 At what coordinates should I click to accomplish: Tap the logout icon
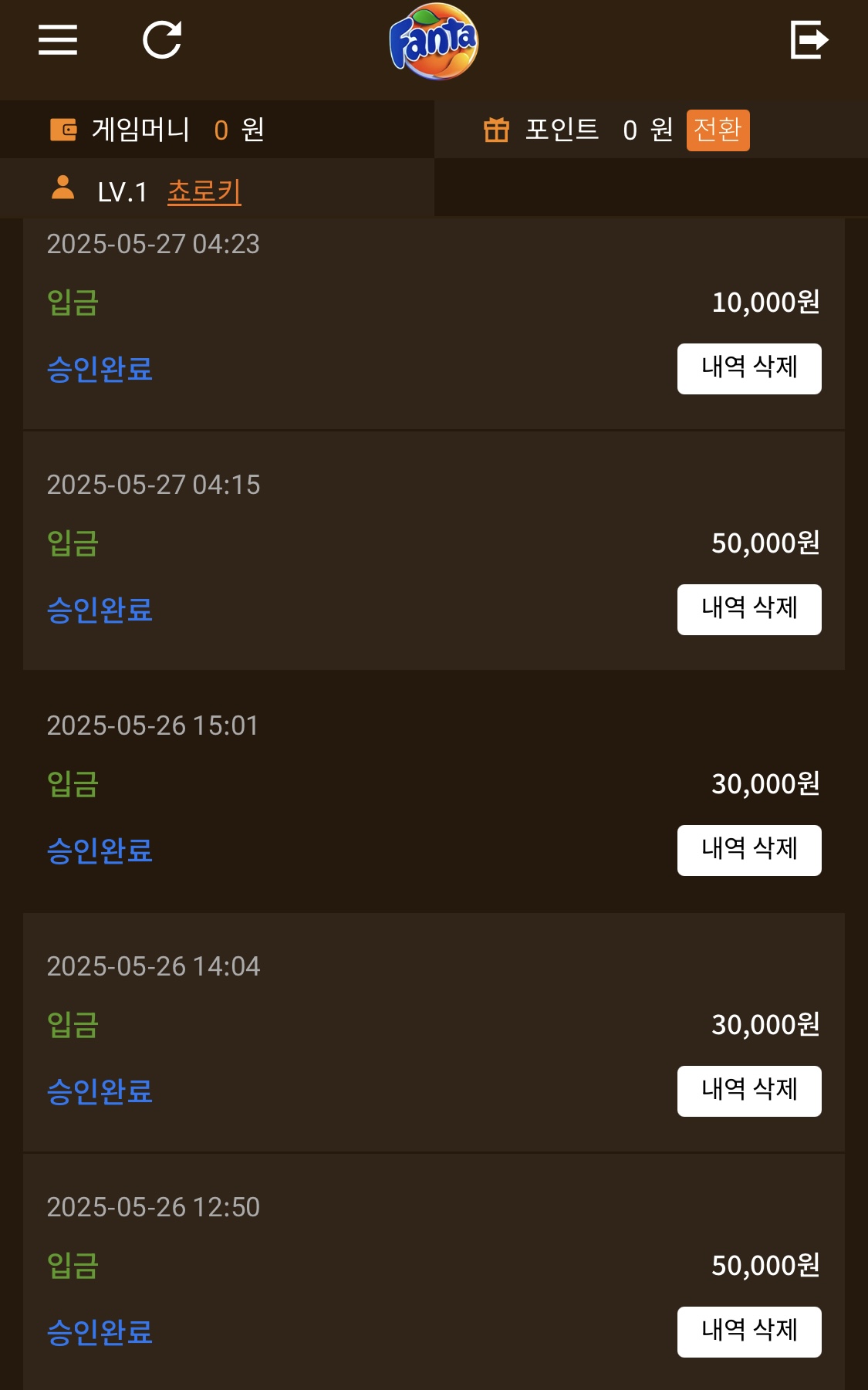[x=809, y=40]
